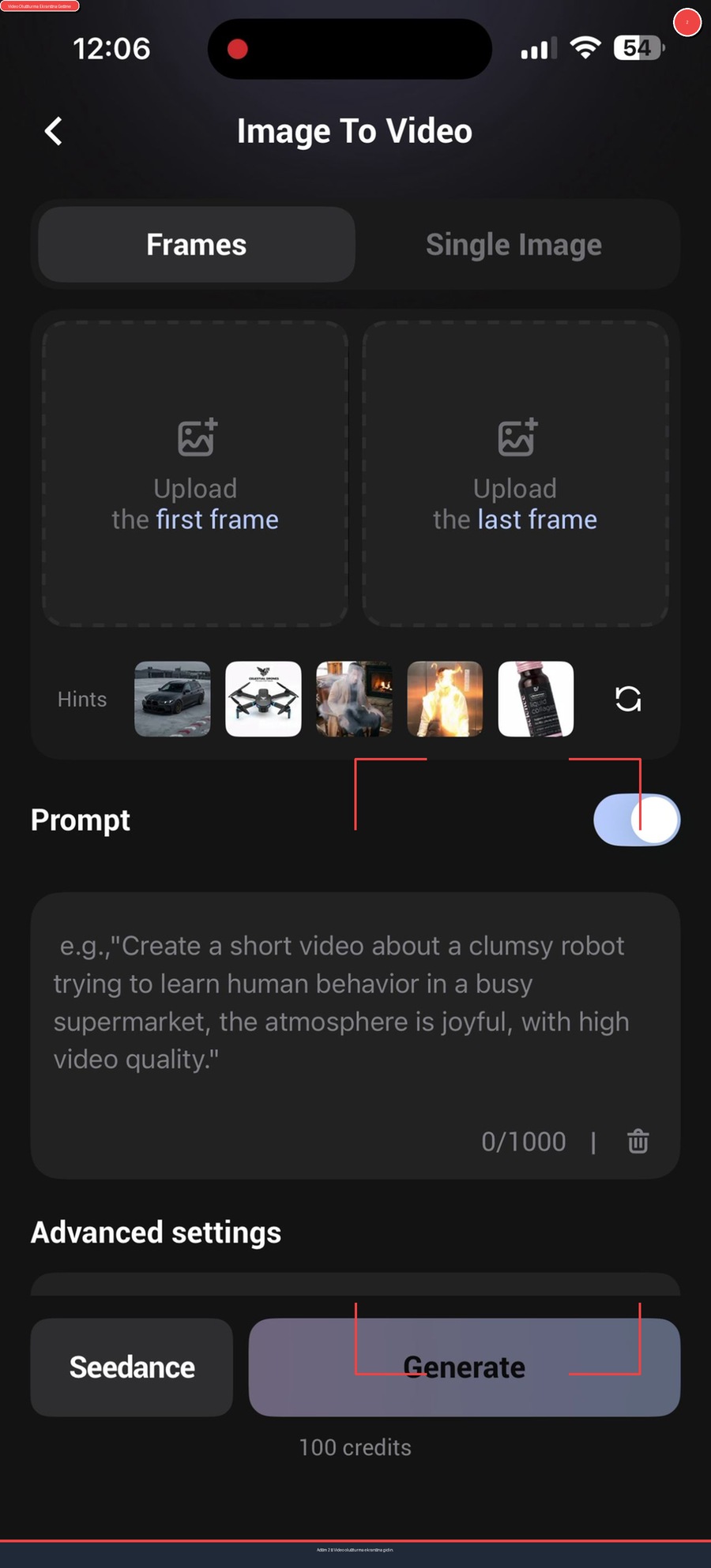
Task: Choose the drone hint thumbnail
Action: [263, 699]
